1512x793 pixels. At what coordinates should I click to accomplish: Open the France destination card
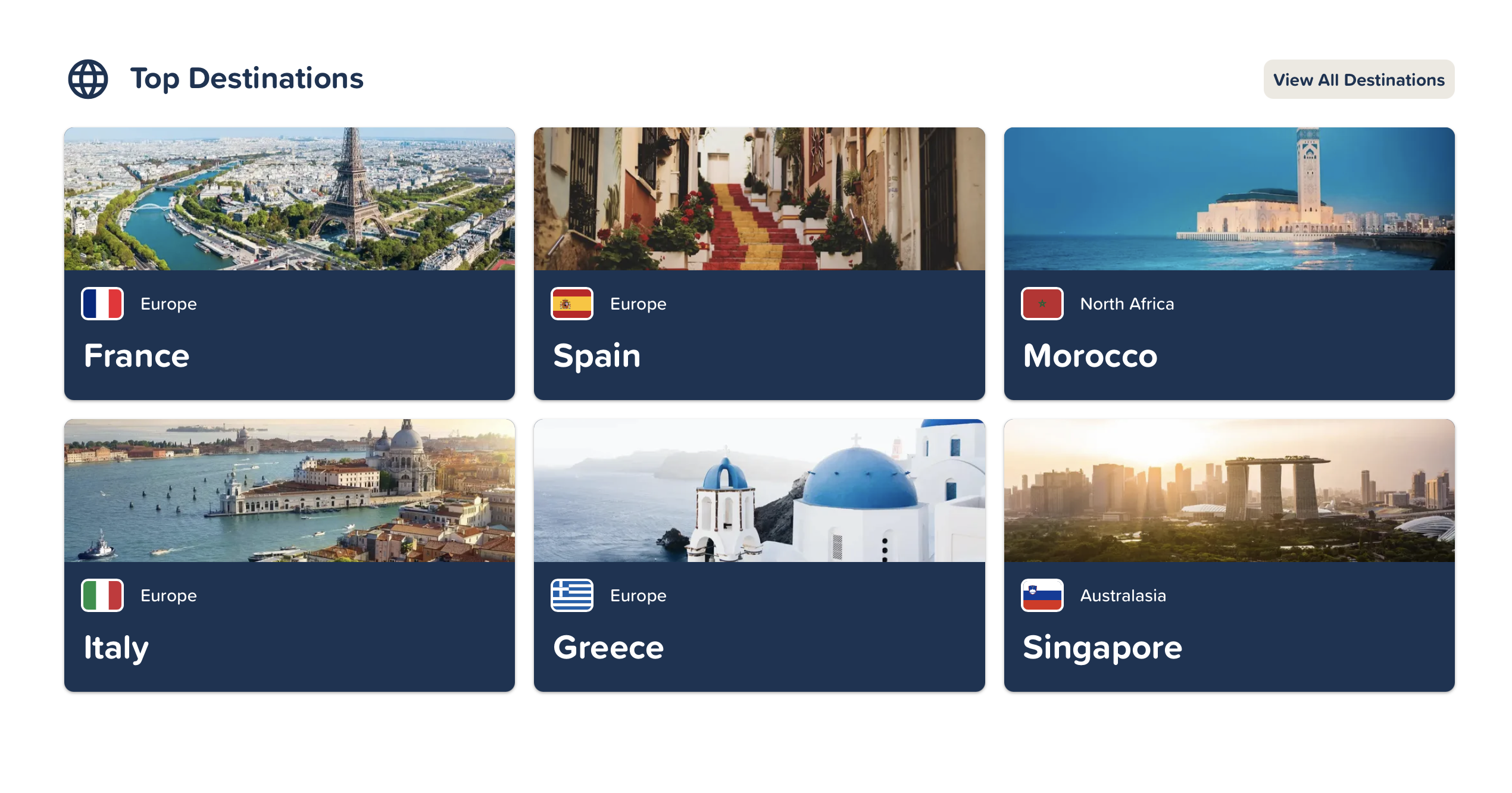click(289, 263)
